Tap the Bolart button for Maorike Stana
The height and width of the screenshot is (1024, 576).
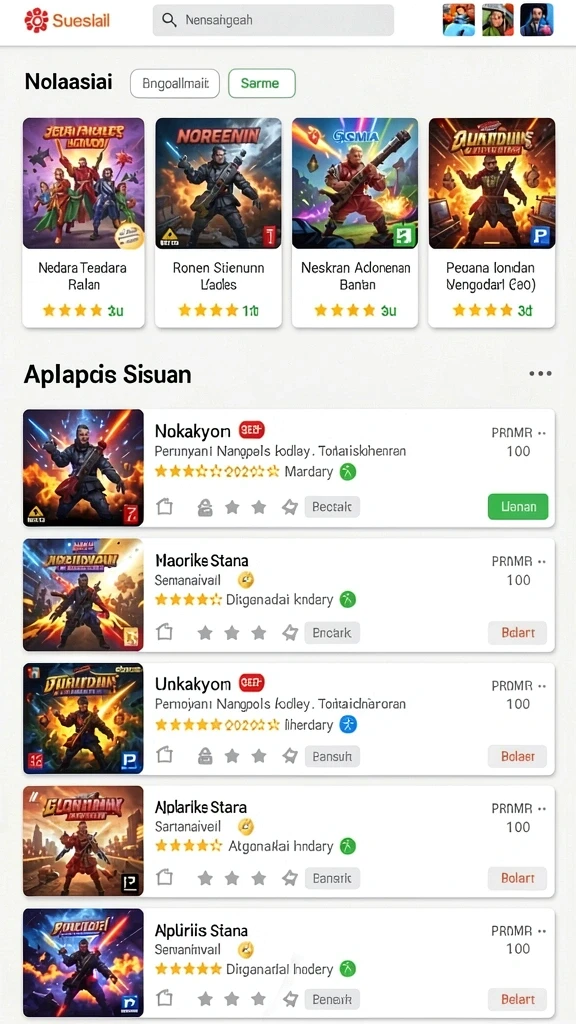(517, 633)
